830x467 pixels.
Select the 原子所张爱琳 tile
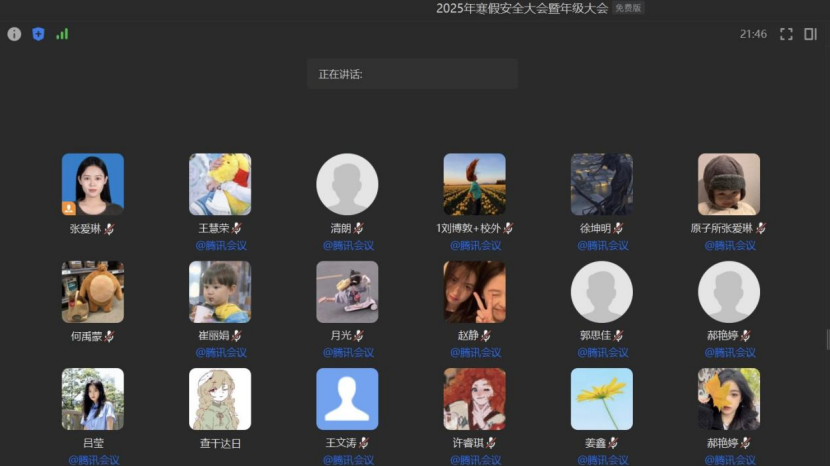(x=728, y=184)
